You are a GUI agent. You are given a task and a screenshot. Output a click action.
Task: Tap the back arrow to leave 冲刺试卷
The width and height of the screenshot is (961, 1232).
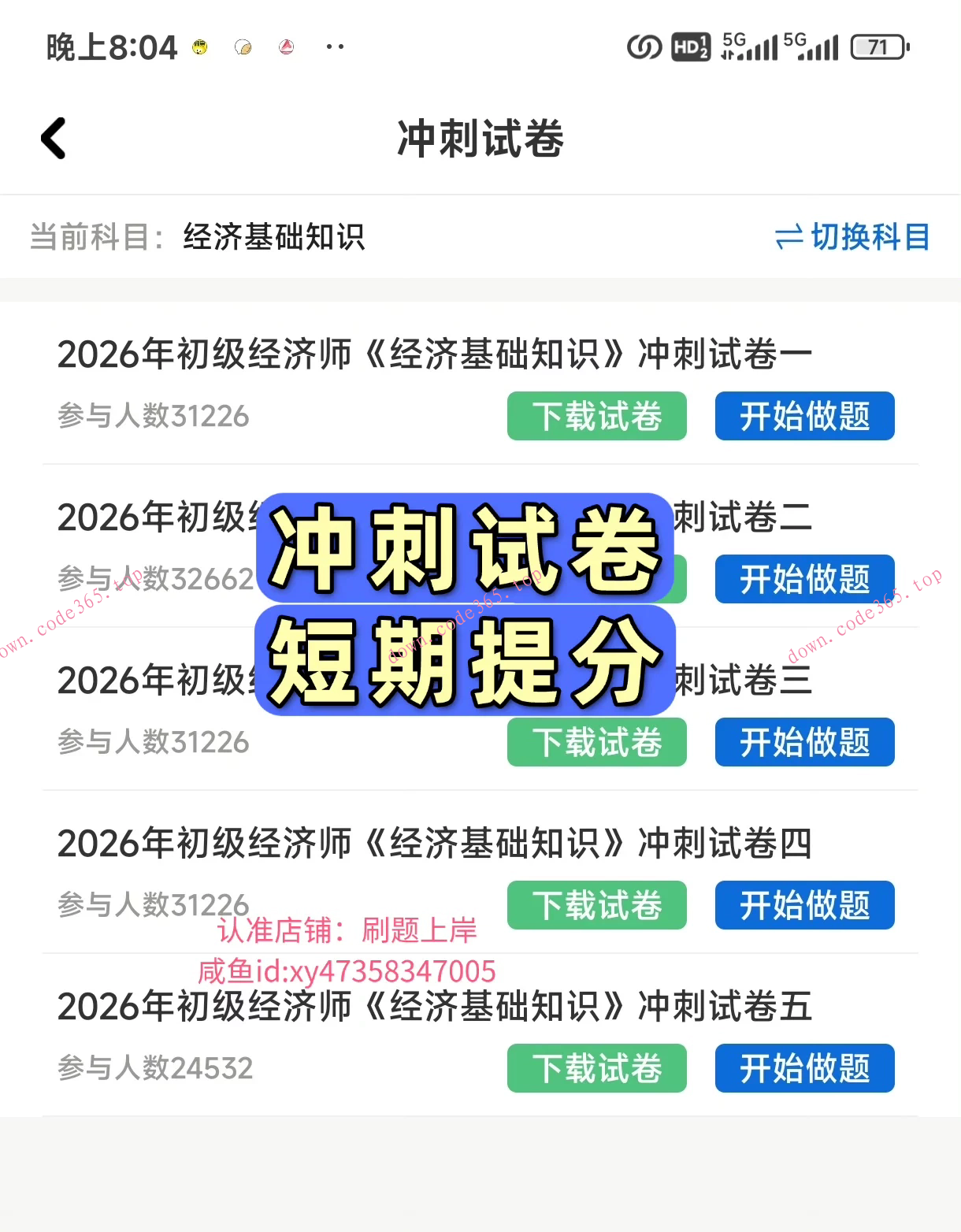(52, 138)
